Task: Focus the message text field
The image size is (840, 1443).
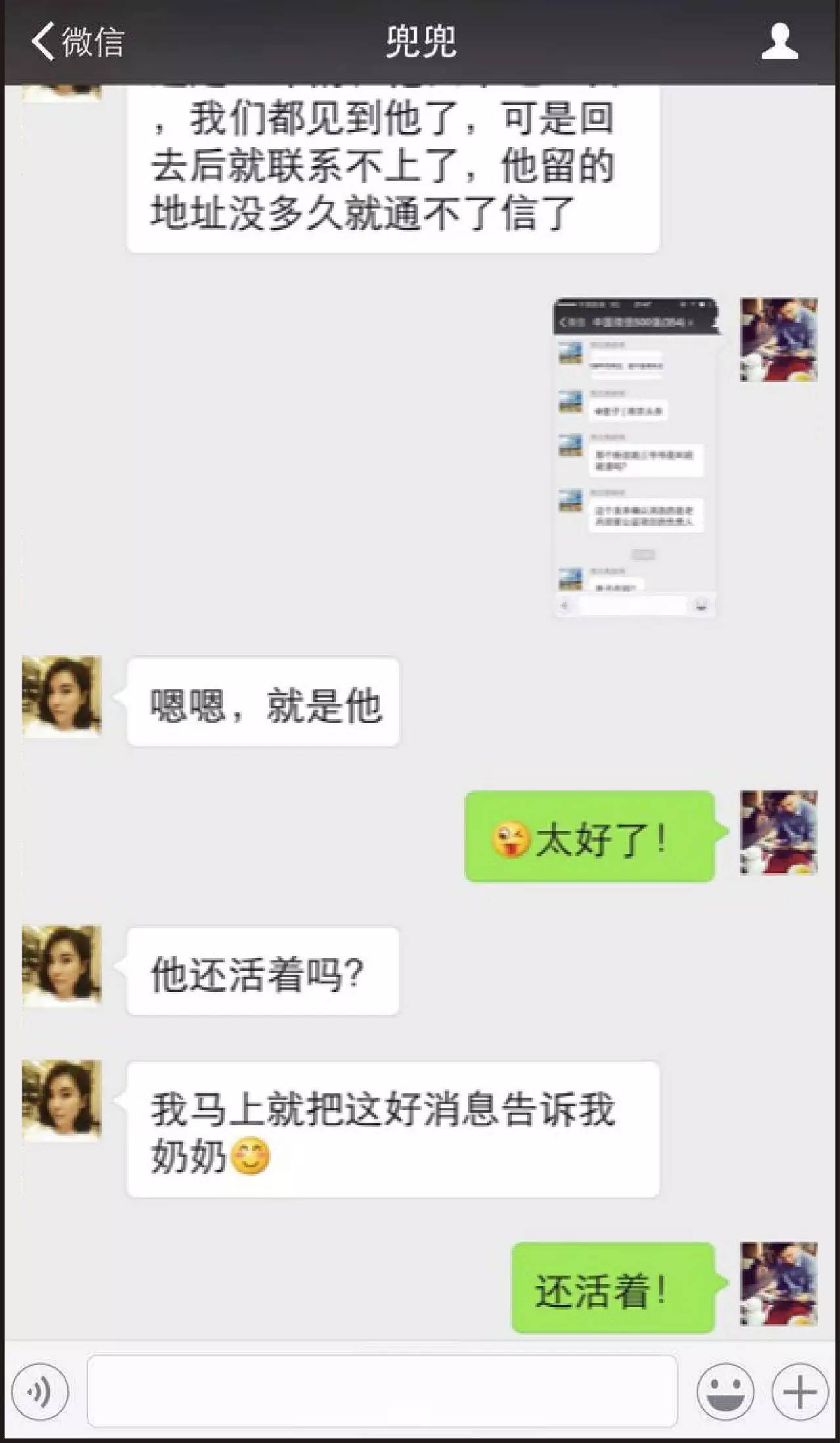Action: point(382,1391)
